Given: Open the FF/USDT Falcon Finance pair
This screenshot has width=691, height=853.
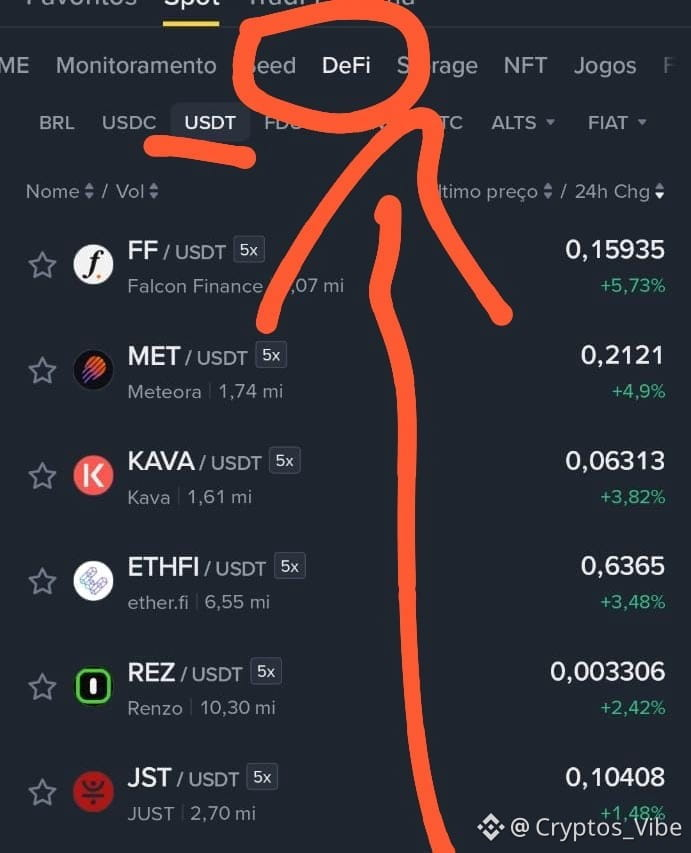Looking at the screenshot, I should [x=346, y=267].
